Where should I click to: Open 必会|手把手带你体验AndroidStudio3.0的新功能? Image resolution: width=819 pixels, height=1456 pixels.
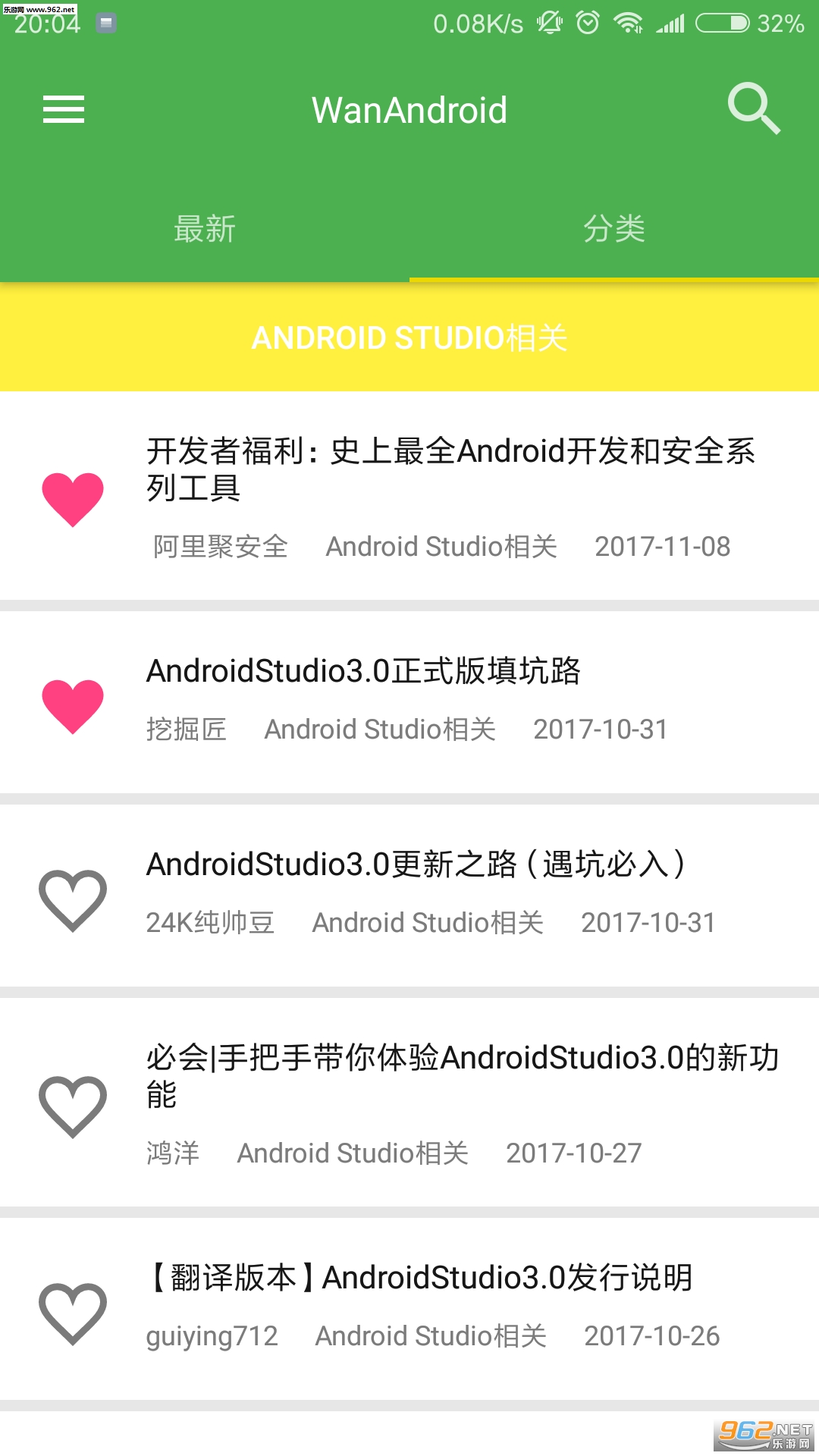(463, 1075)
